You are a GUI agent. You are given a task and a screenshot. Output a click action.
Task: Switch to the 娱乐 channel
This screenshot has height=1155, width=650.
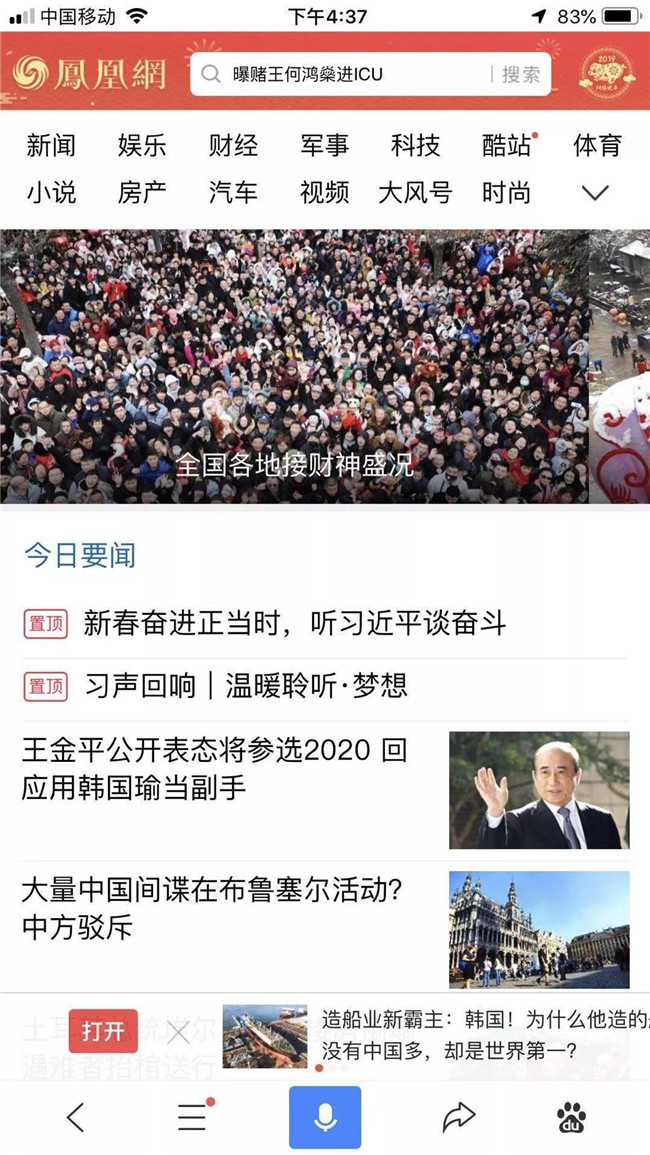[142, 145]
